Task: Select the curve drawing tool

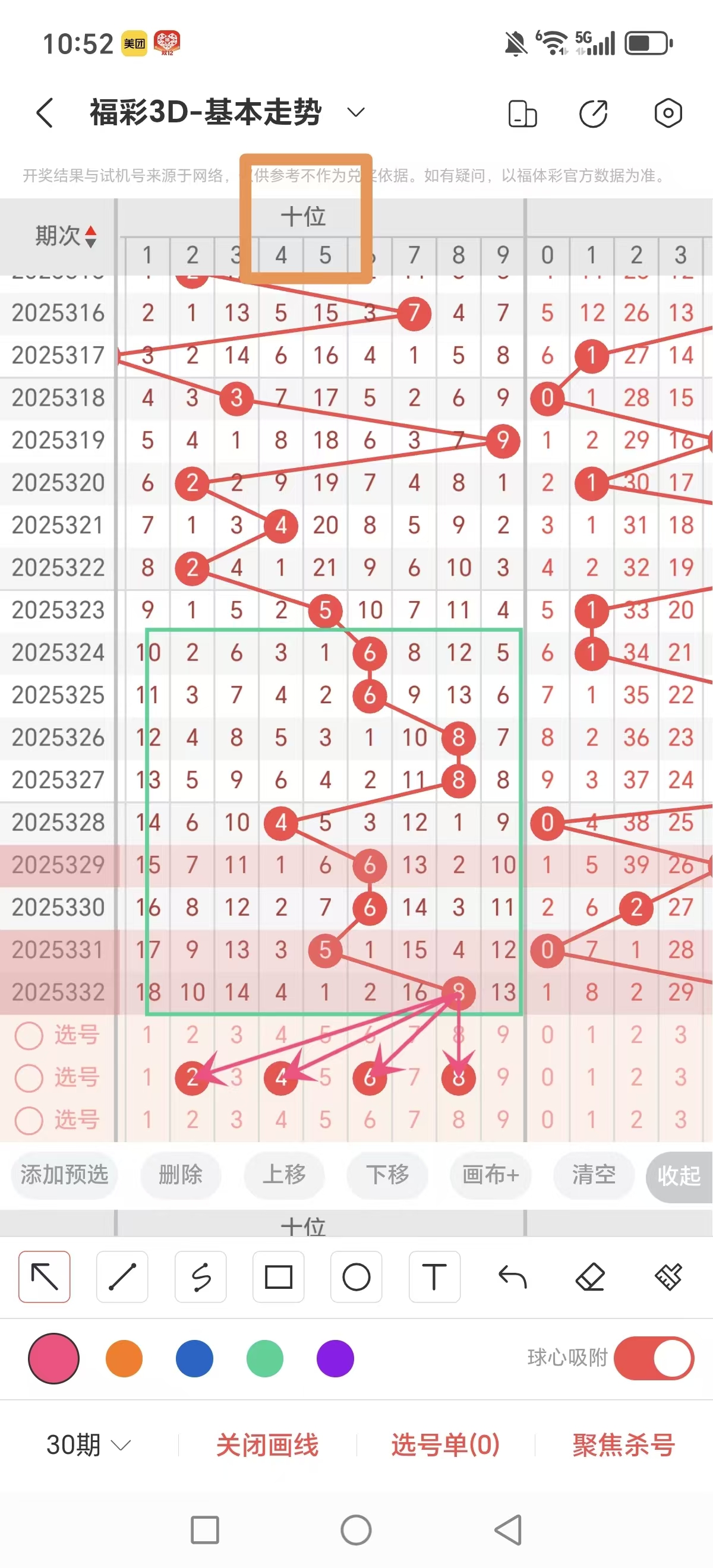Action: point(200,1279)
